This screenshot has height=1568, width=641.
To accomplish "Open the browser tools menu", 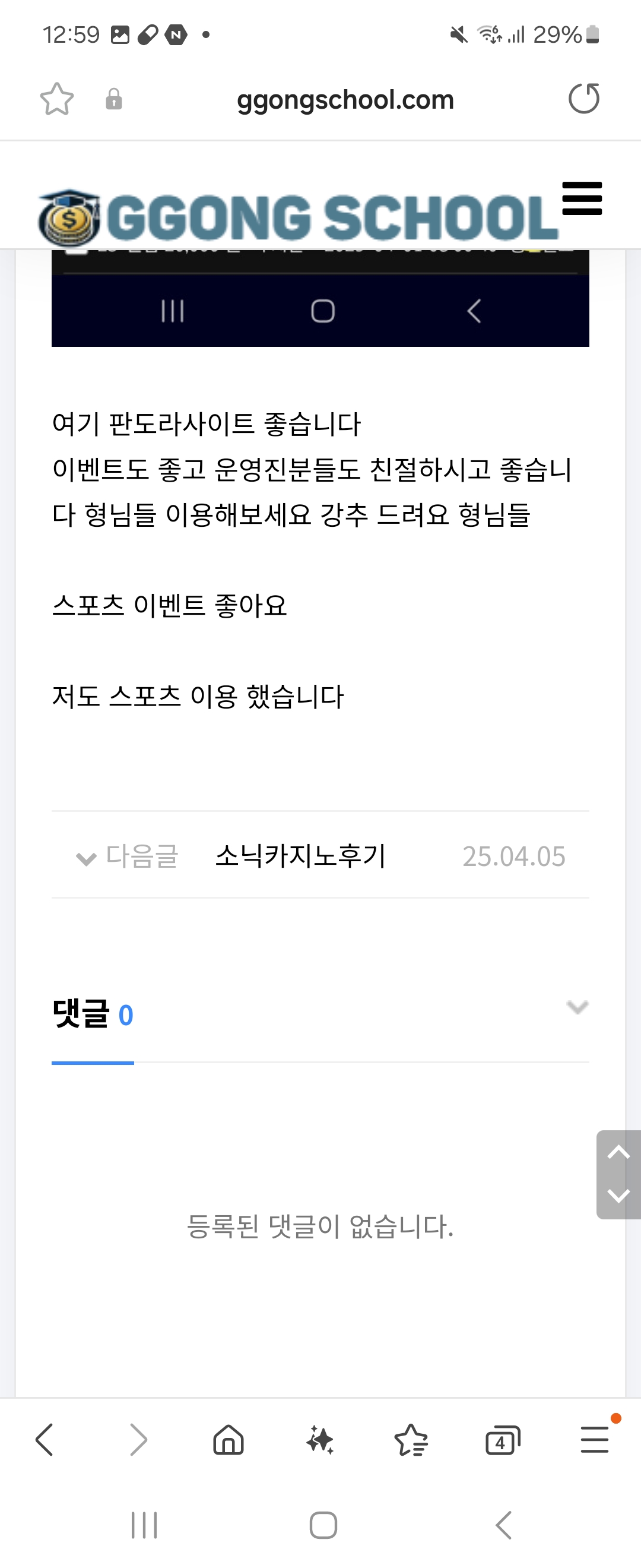I will (x=594, y=1440).
